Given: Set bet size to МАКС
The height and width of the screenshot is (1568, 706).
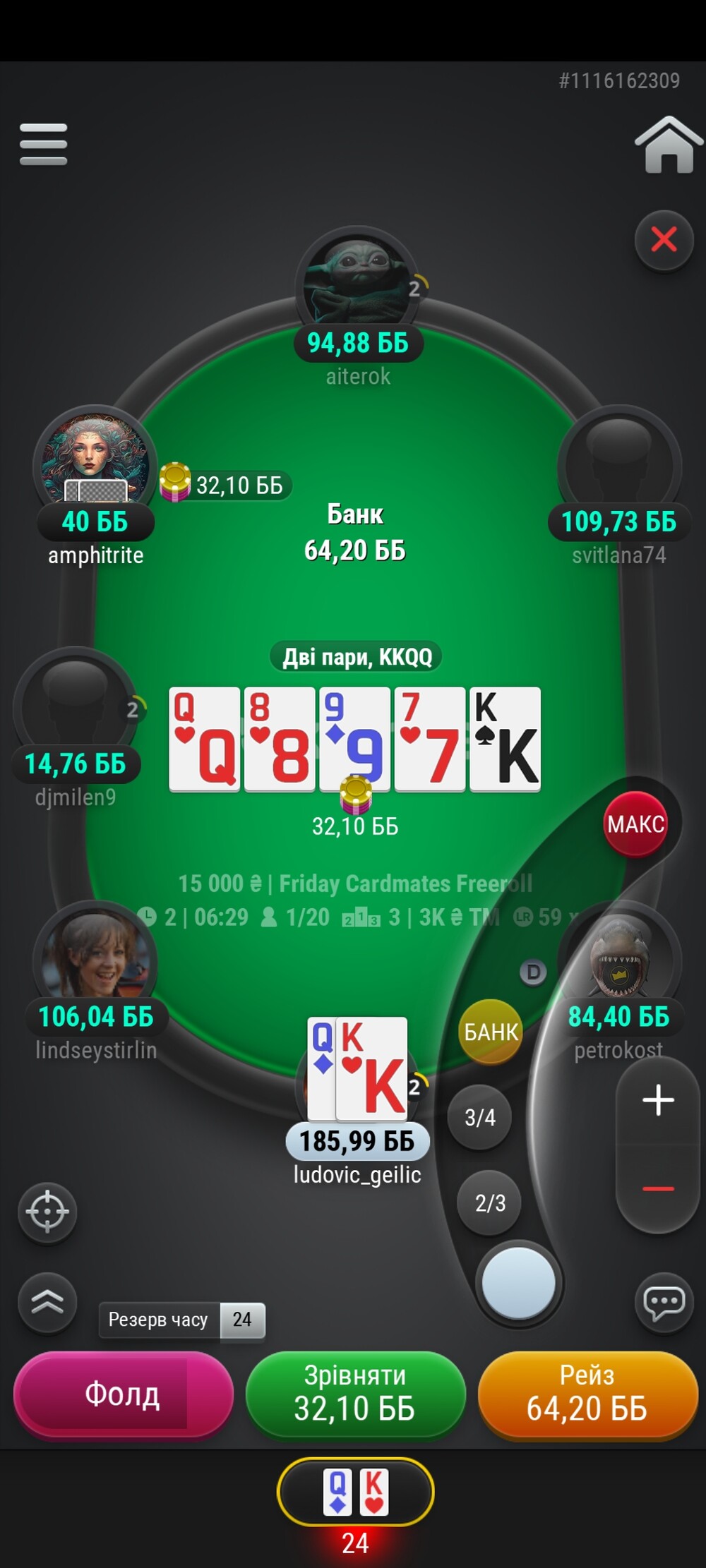Looking at the screenshot, I should [x=635, y=824].
